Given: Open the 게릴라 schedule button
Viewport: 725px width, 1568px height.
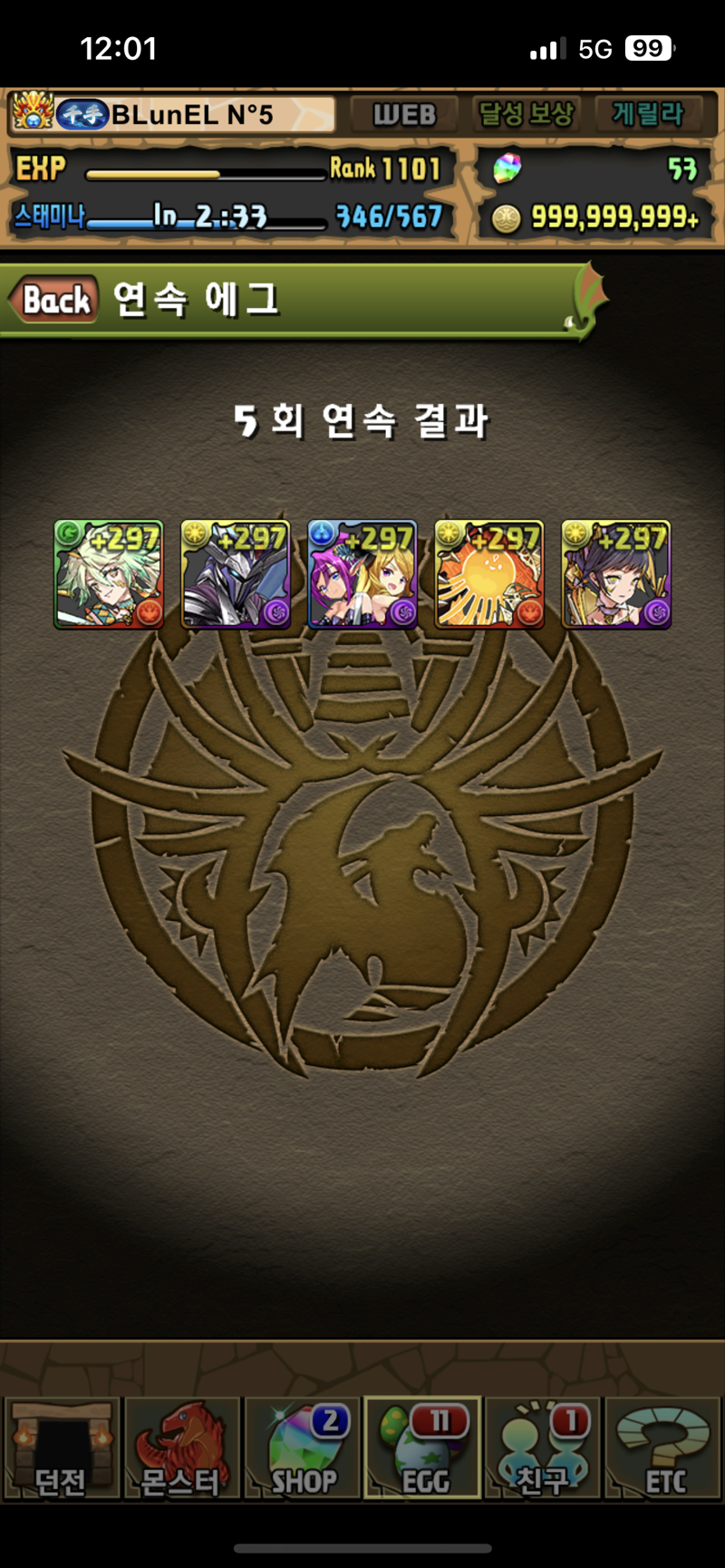Looking at the screenshot, I should click(647, 115).
